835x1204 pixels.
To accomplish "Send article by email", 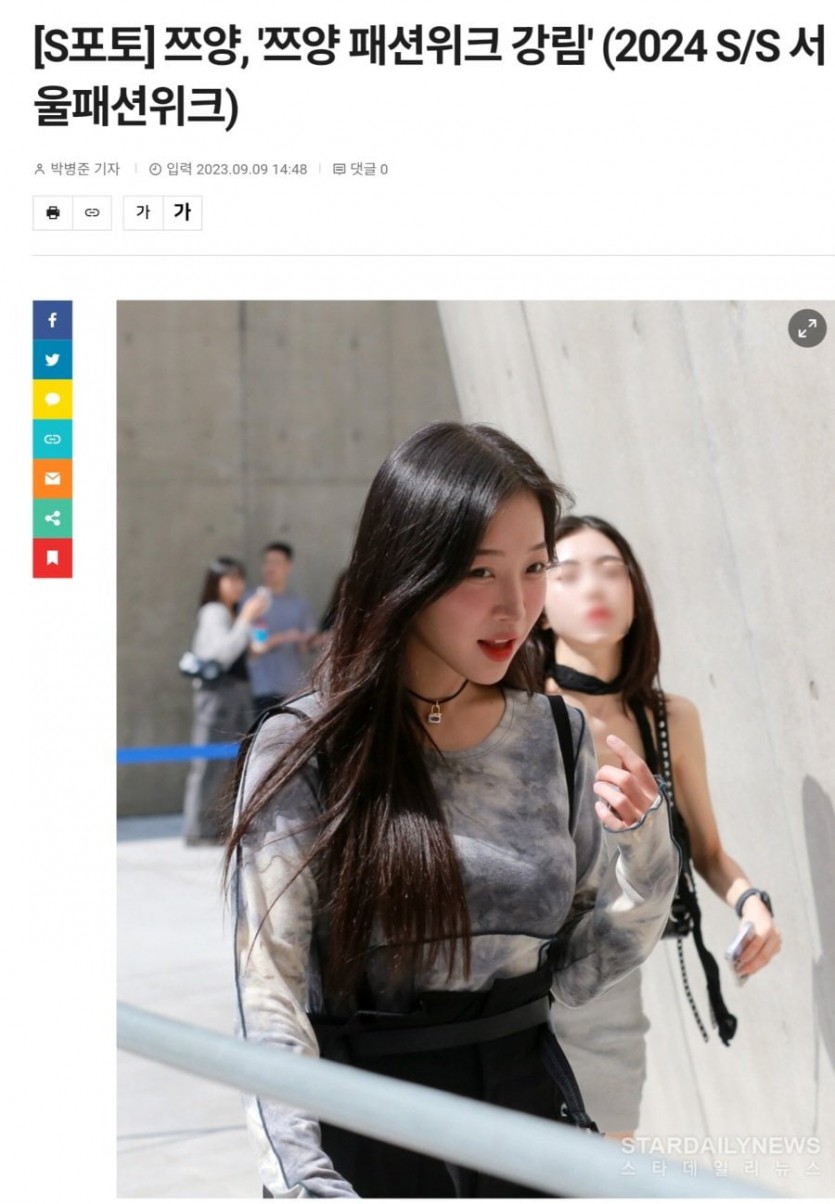I will point(52,479).
